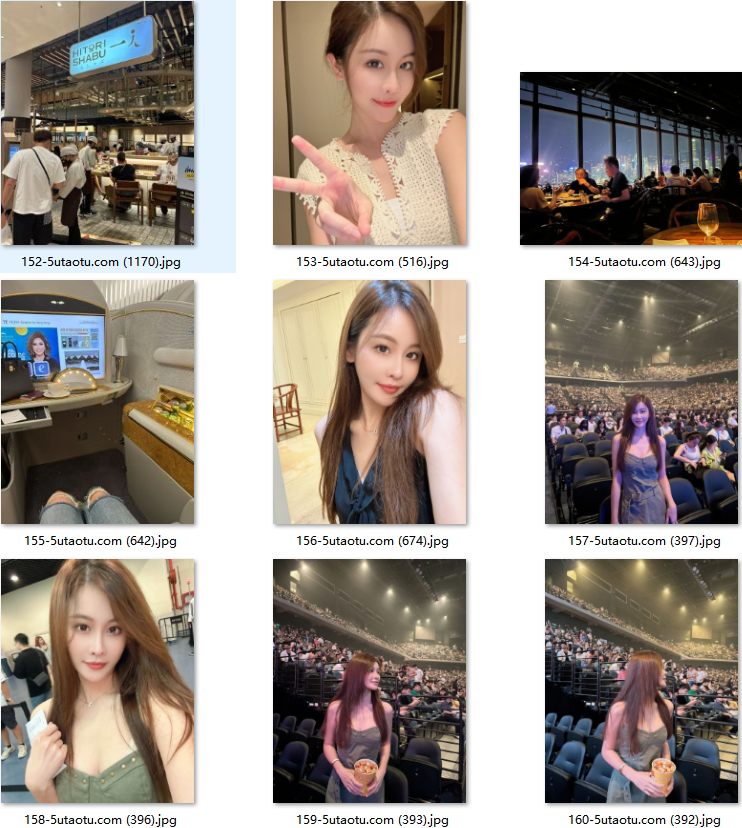Open file 160-5utaotu.com (392).jpg
This screenshot has width=742, height=828.
point(642,681)
